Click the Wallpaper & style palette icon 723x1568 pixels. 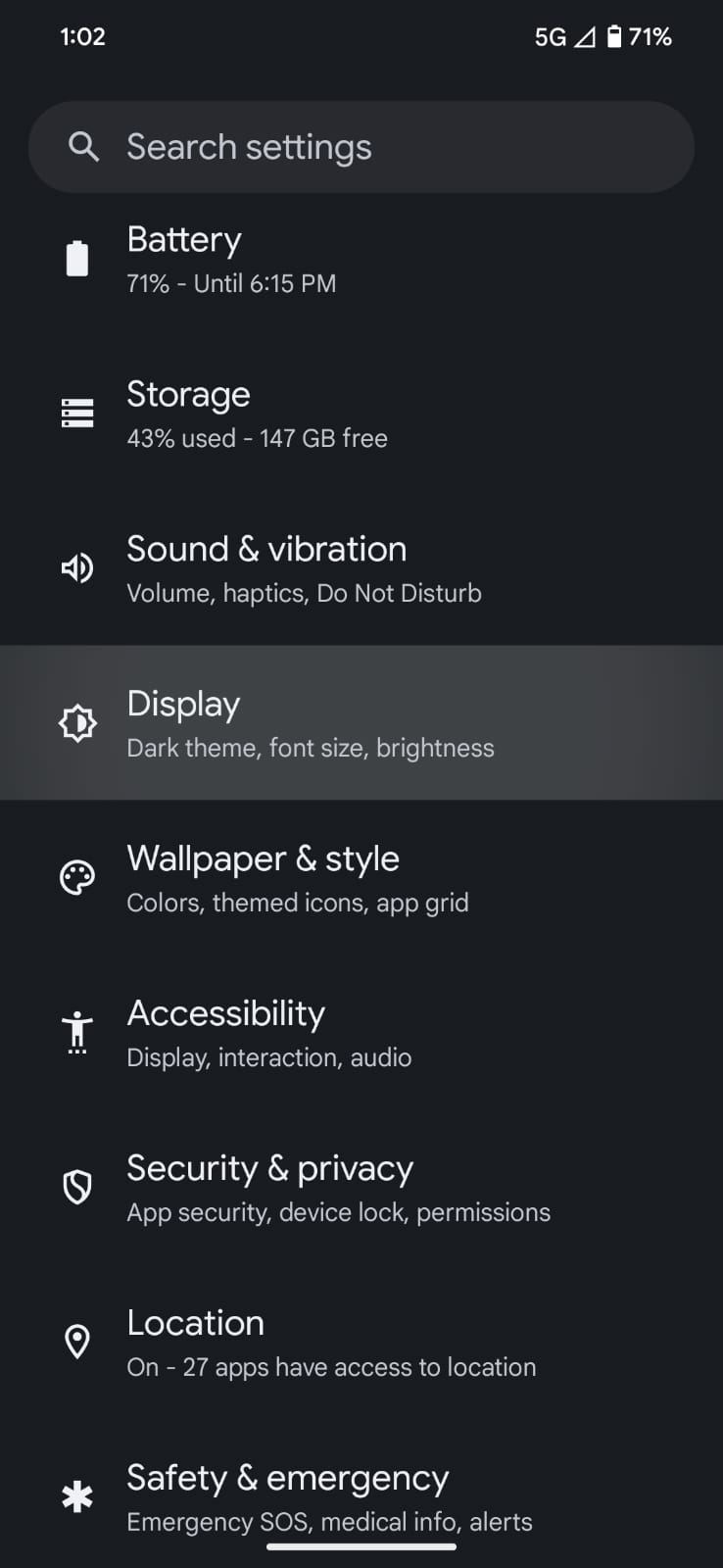pyautogui.click(x=77, y=877)
